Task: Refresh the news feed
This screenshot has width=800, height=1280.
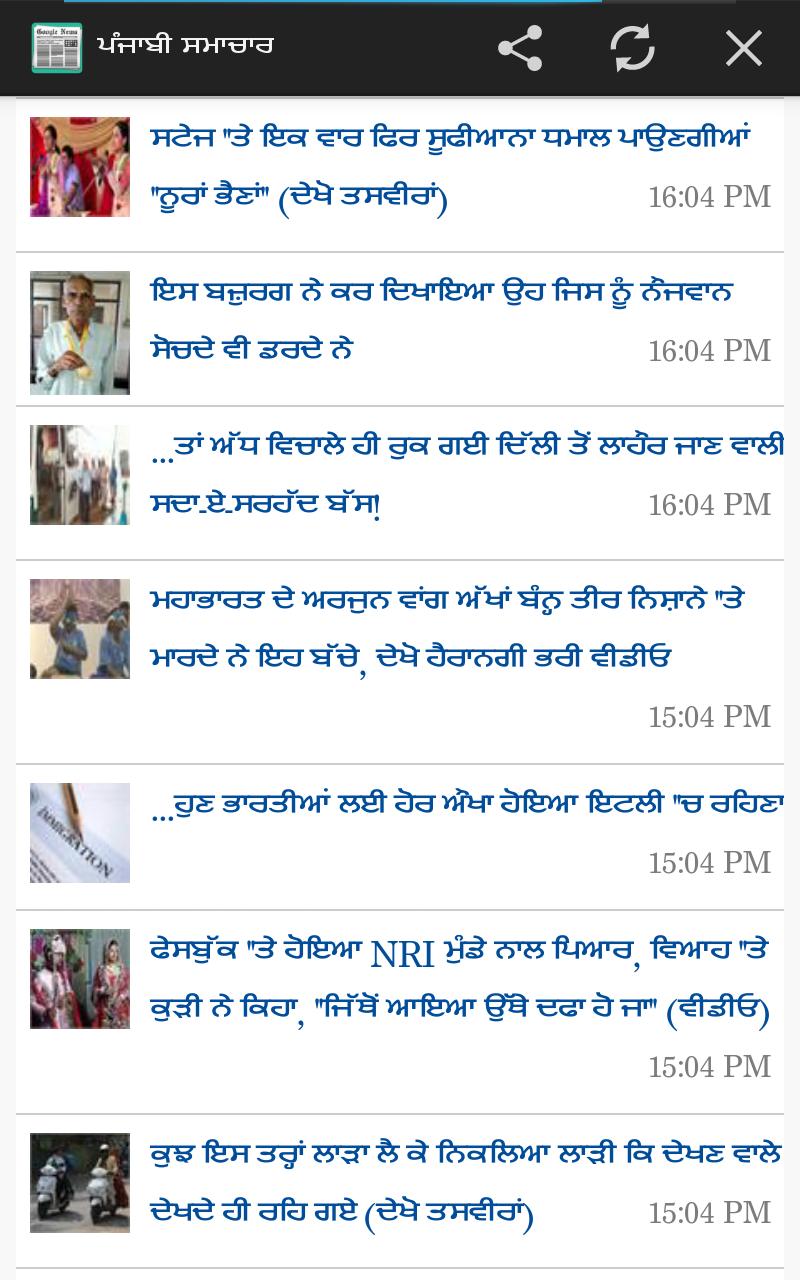Action: pyautogui.click(x=631, y=46)
